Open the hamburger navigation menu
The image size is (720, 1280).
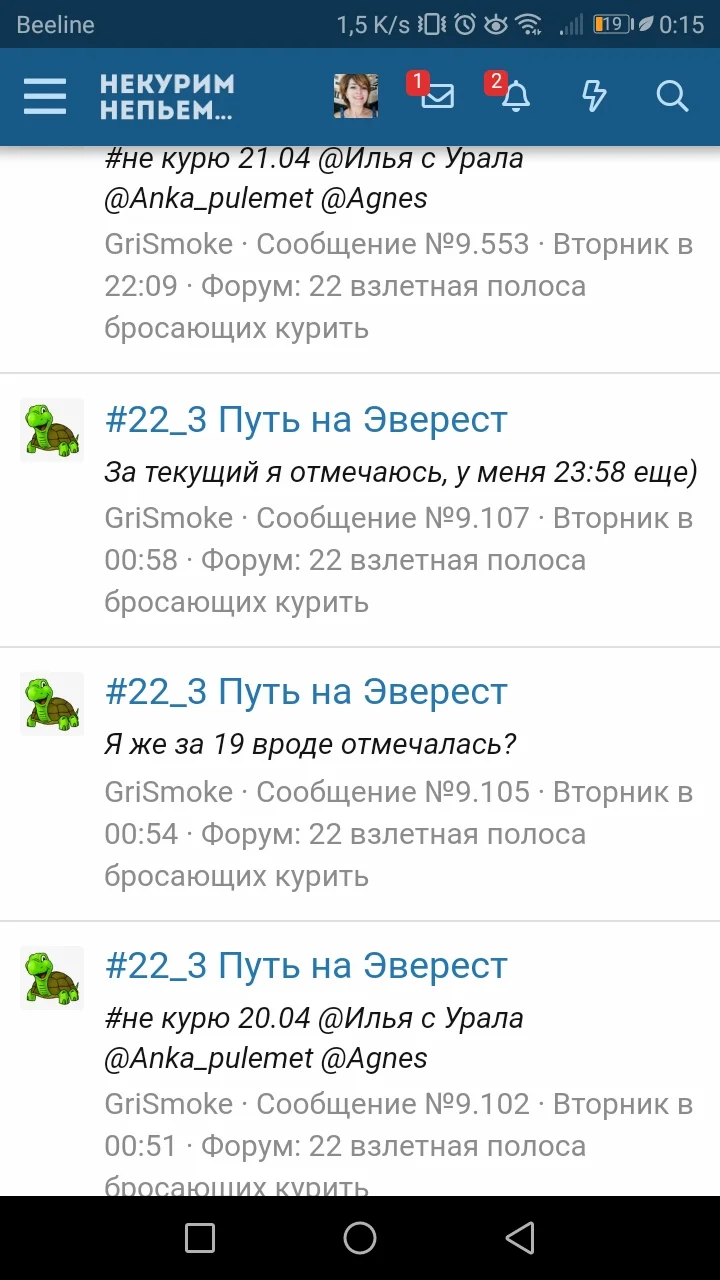[44, 96]
